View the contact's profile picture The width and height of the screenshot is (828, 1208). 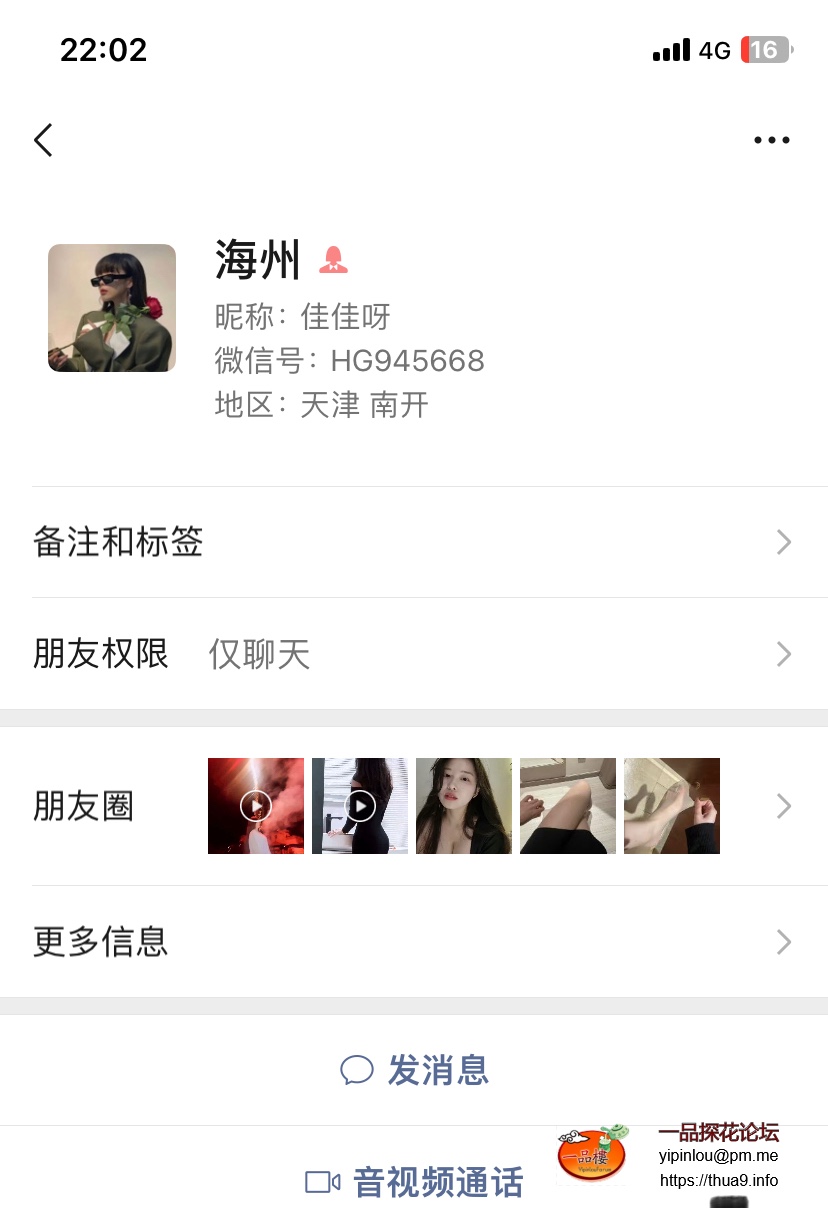pyautogui.click(x=112, y=308)
